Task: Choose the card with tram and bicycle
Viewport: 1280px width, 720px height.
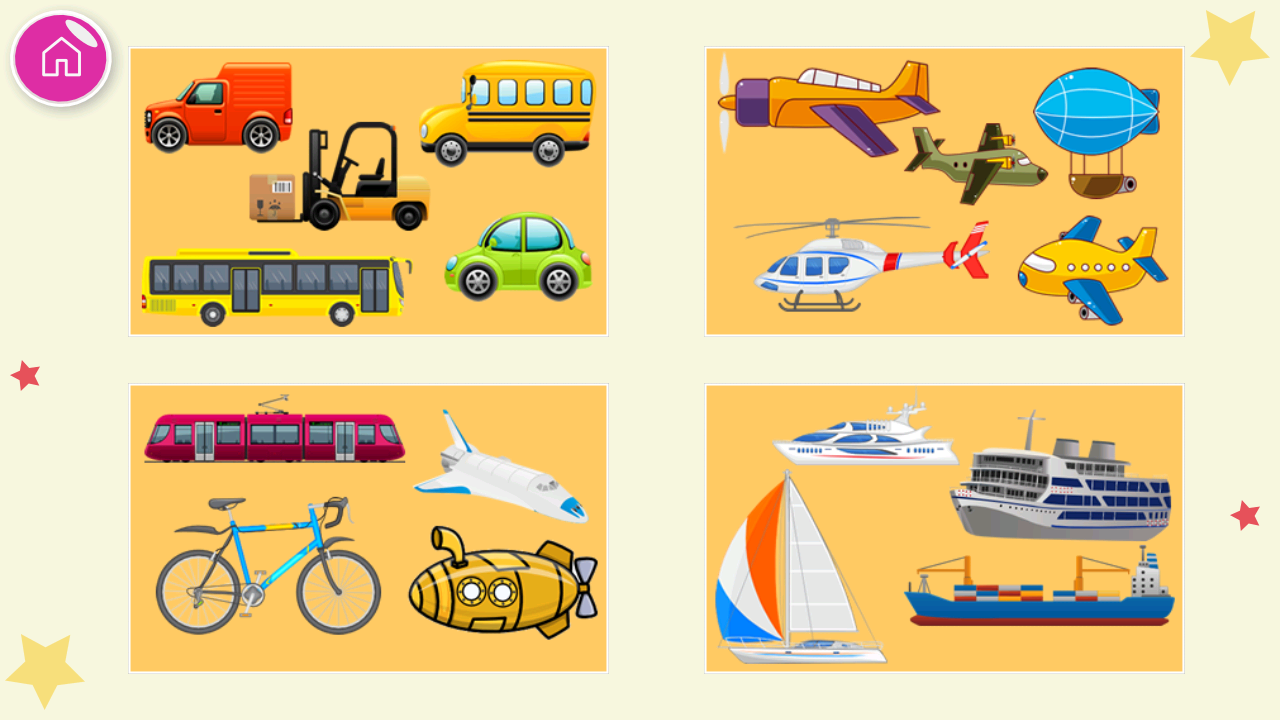Action: pos(368,528)
